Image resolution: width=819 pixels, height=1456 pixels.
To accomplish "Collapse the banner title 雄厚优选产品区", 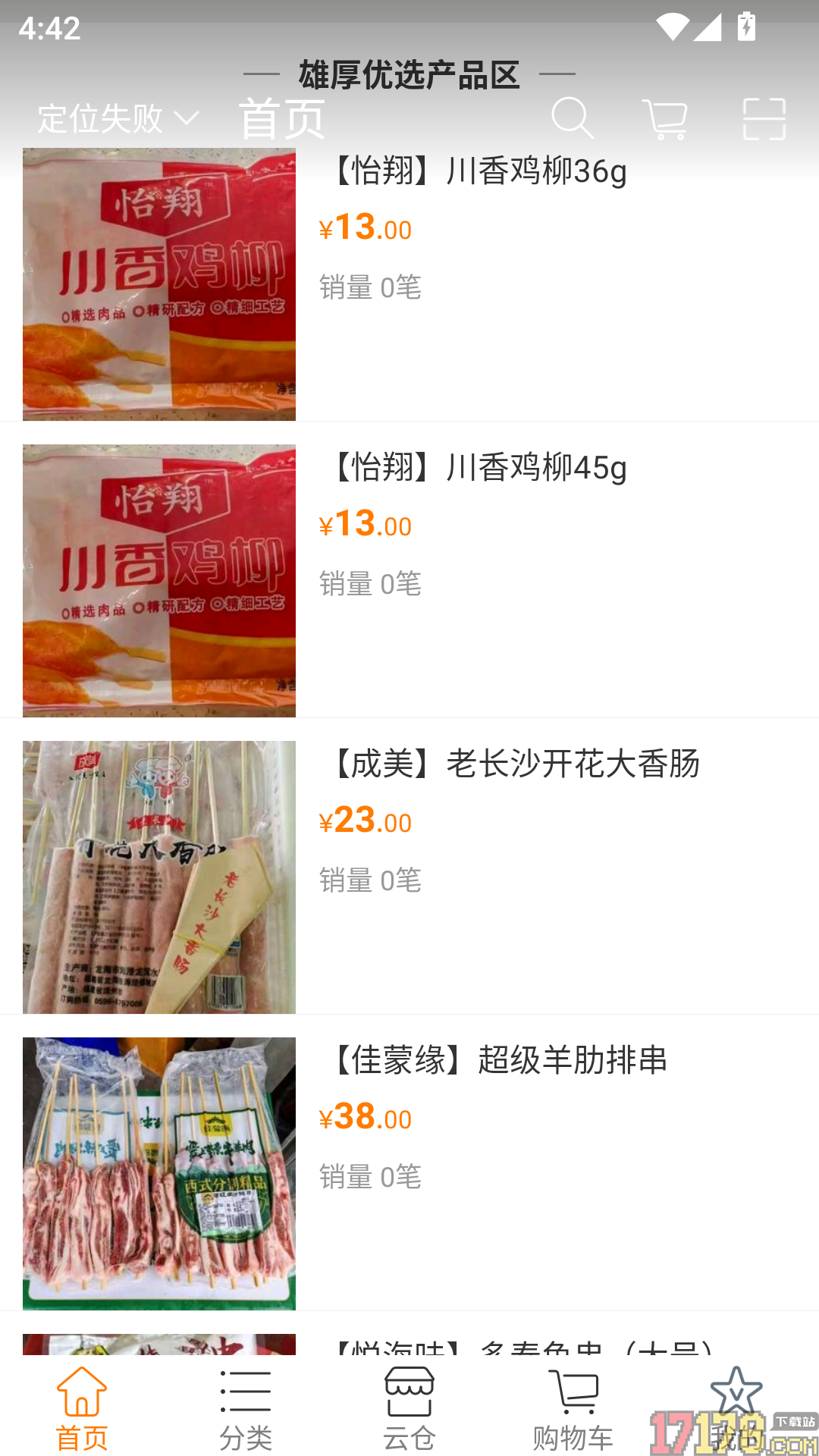I will click(409, 74).
